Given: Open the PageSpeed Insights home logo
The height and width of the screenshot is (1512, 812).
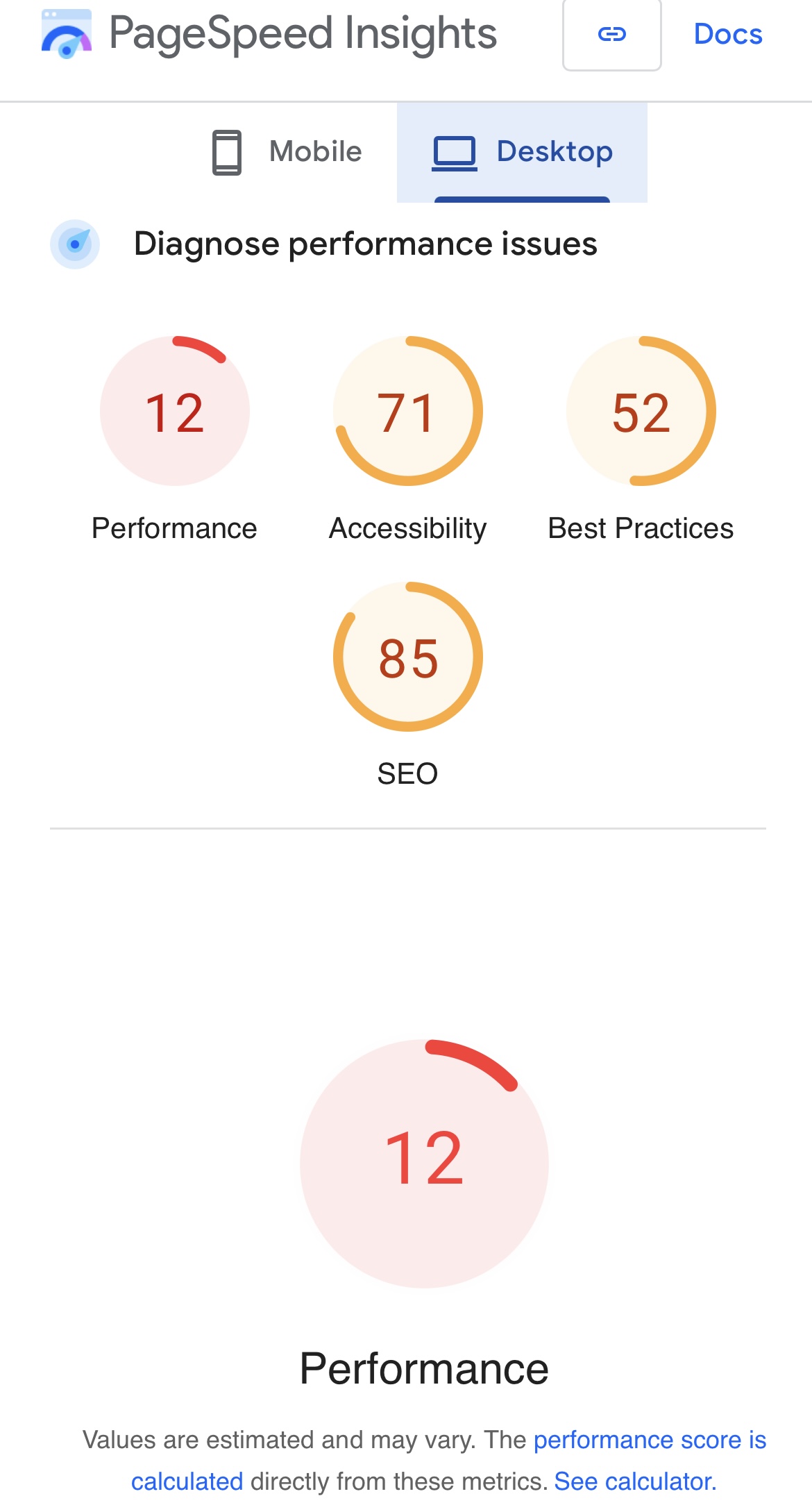Looking at the screenshot, I should coord(269,34).
